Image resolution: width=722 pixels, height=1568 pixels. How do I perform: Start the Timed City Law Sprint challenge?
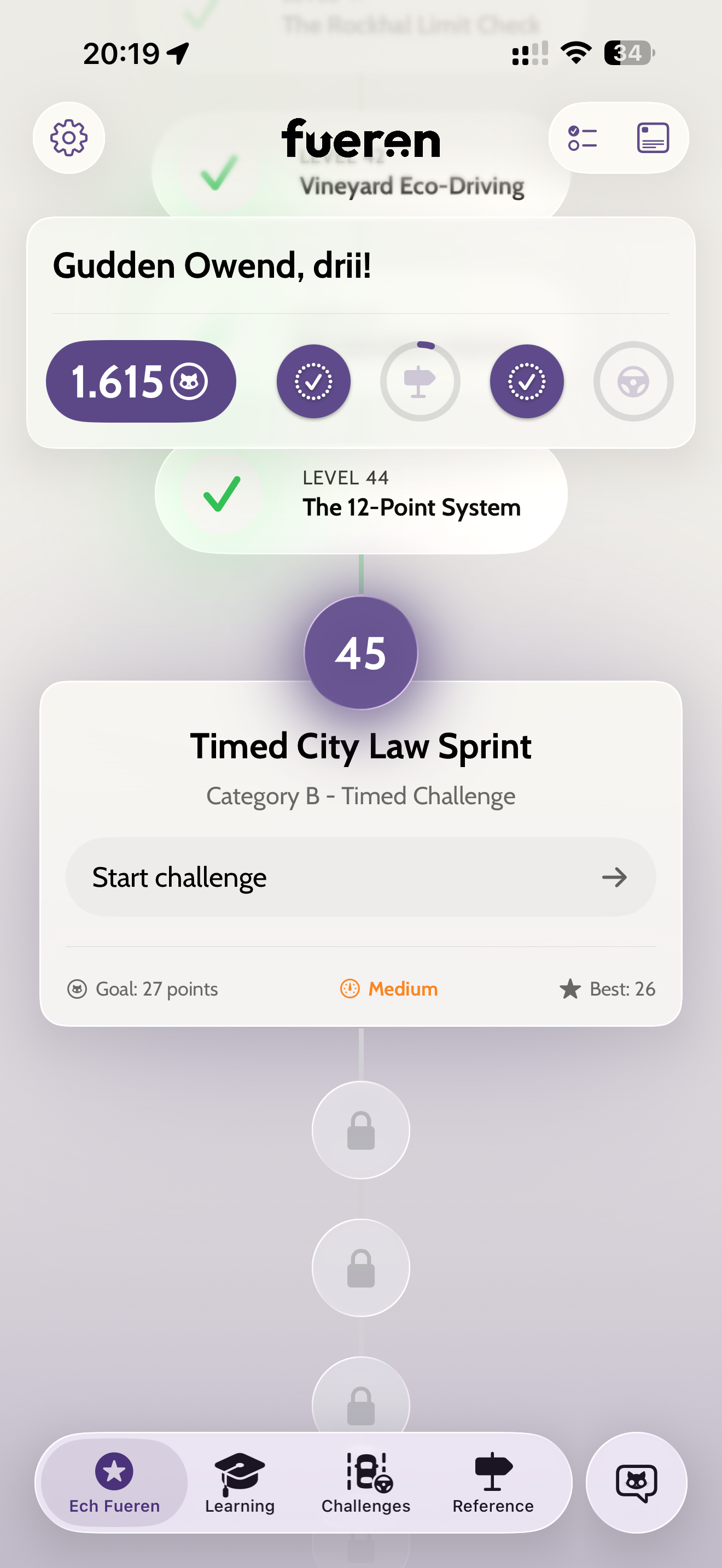point(361,877)
